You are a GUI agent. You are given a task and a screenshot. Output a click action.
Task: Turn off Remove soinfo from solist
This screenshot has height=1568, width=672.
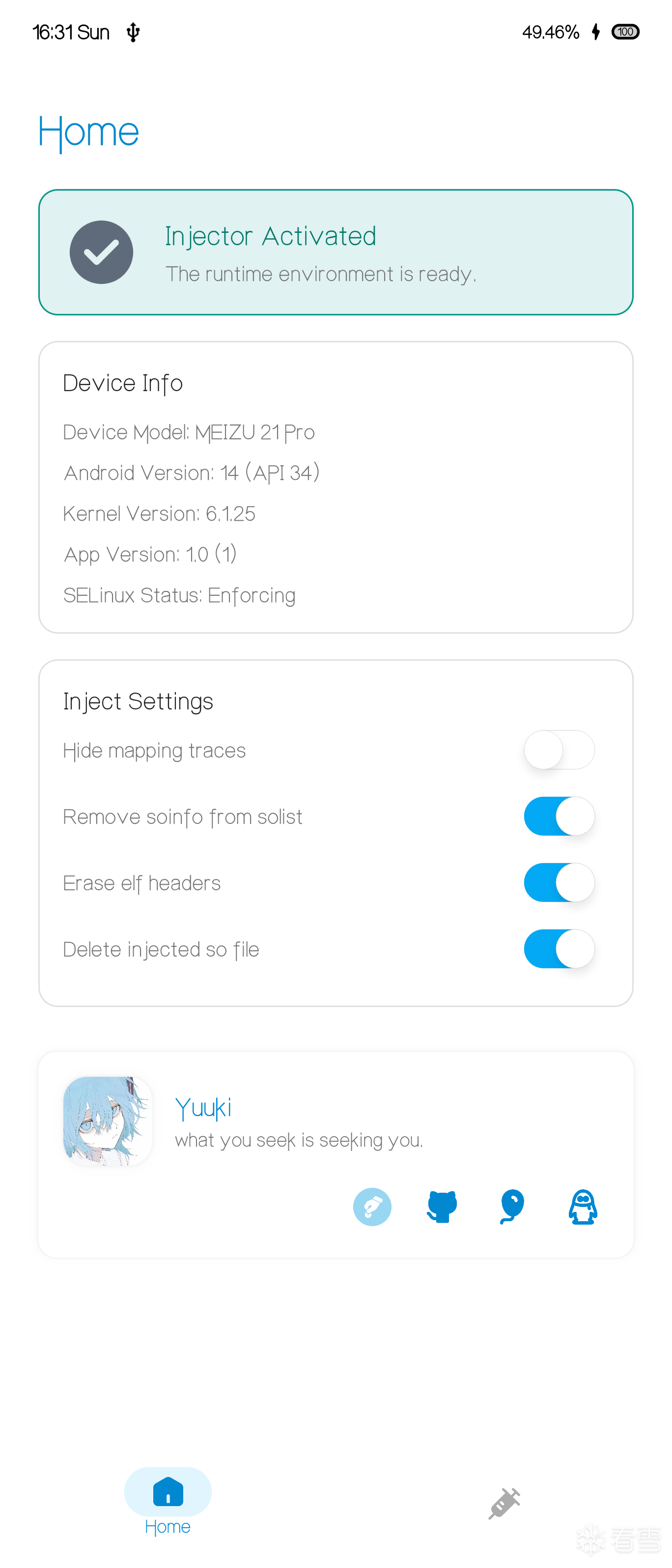(x=559, y=816)
